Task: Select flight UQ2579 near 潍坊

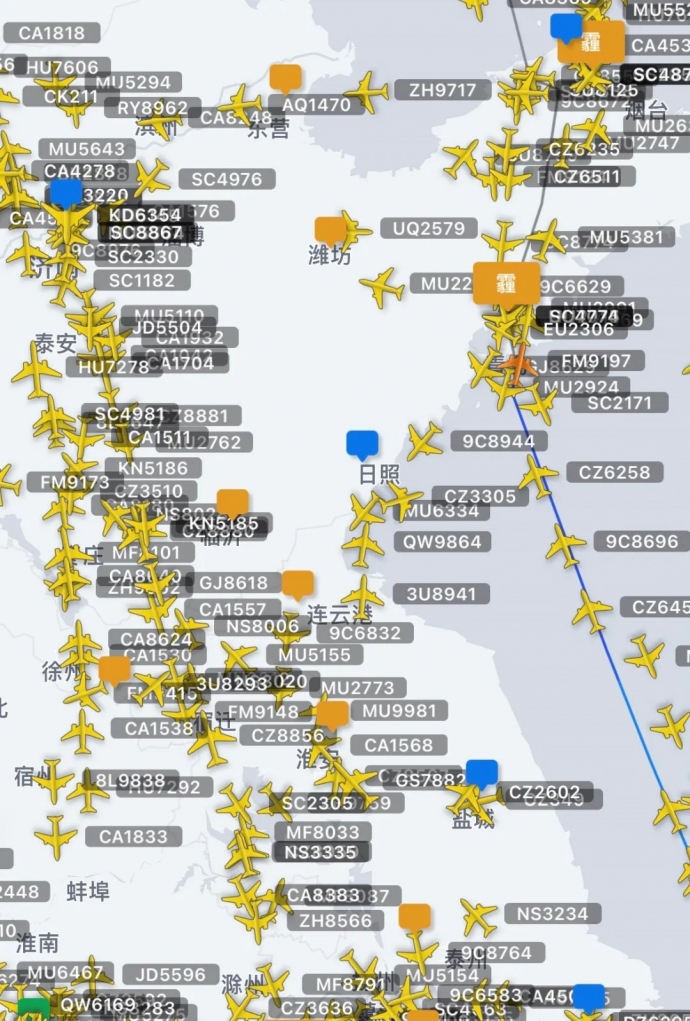Action: pyautogui.click(x=355, y=230)
